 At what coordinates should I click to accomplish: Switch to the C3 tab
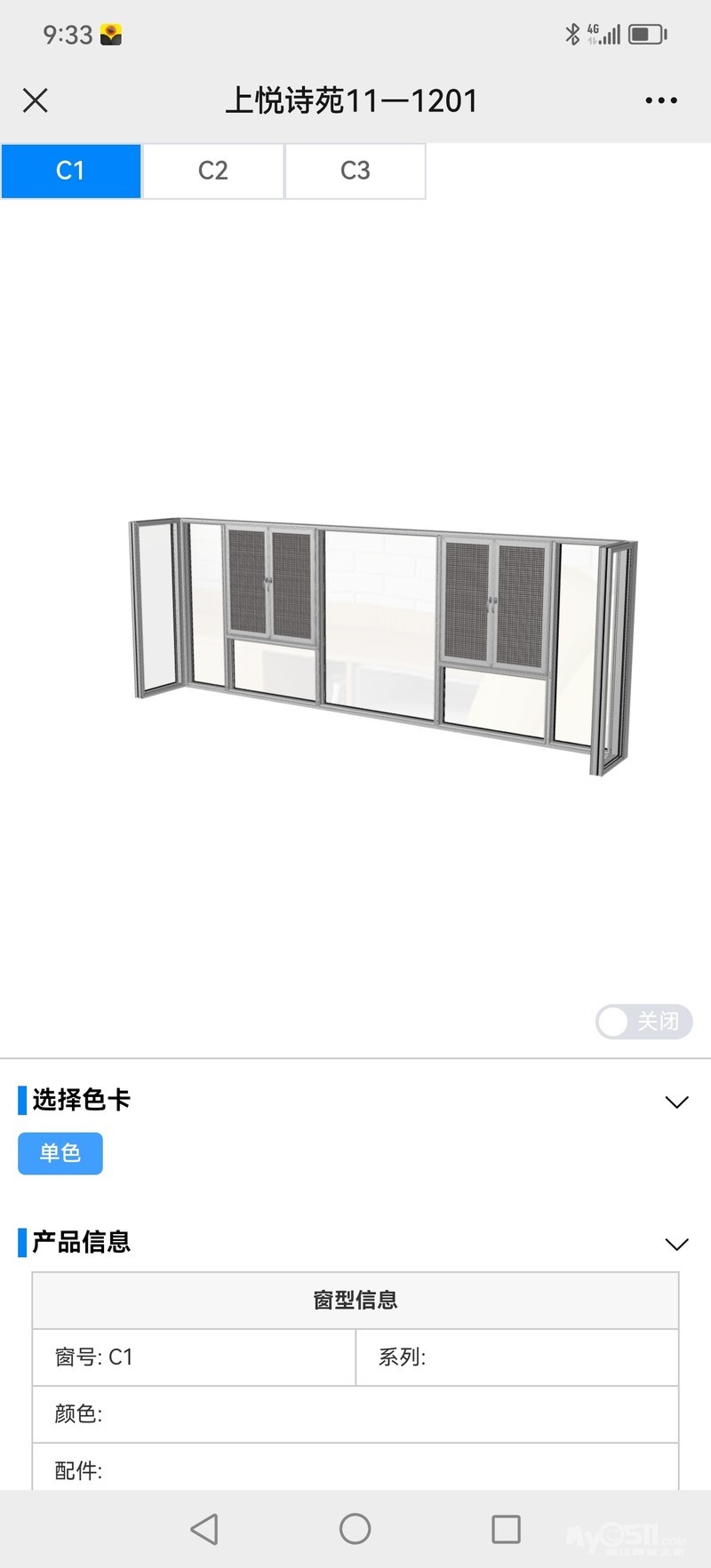pyautogui.click(x=355, y=171)
